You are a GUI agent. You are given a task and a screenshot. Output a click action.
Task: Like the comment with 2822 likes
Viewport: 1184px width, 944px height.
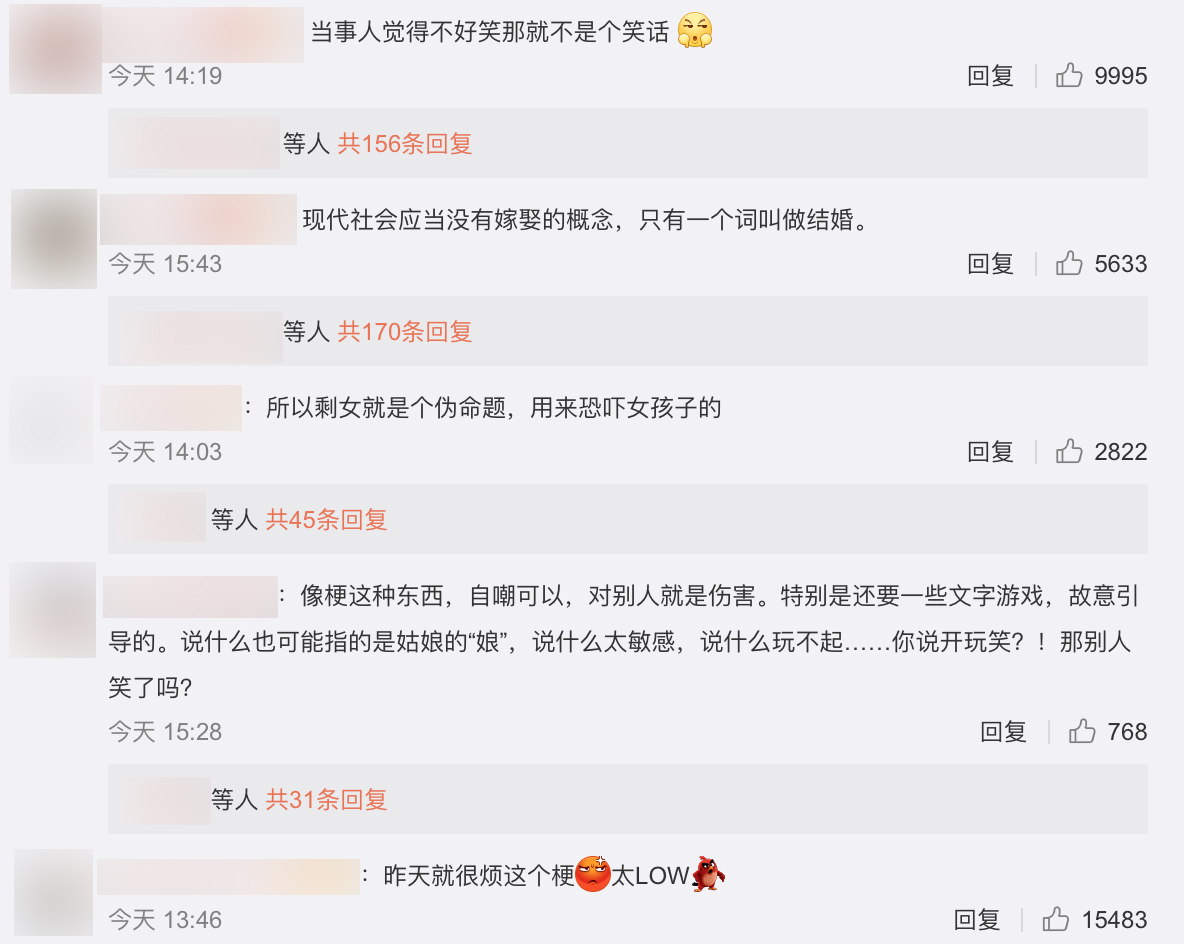point(1069,452)
